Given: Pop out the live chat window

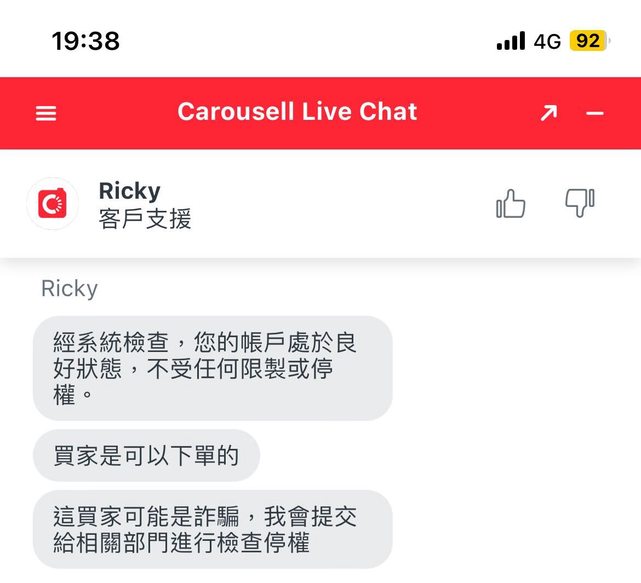Looking at the screenshot, I should [548, 113].
